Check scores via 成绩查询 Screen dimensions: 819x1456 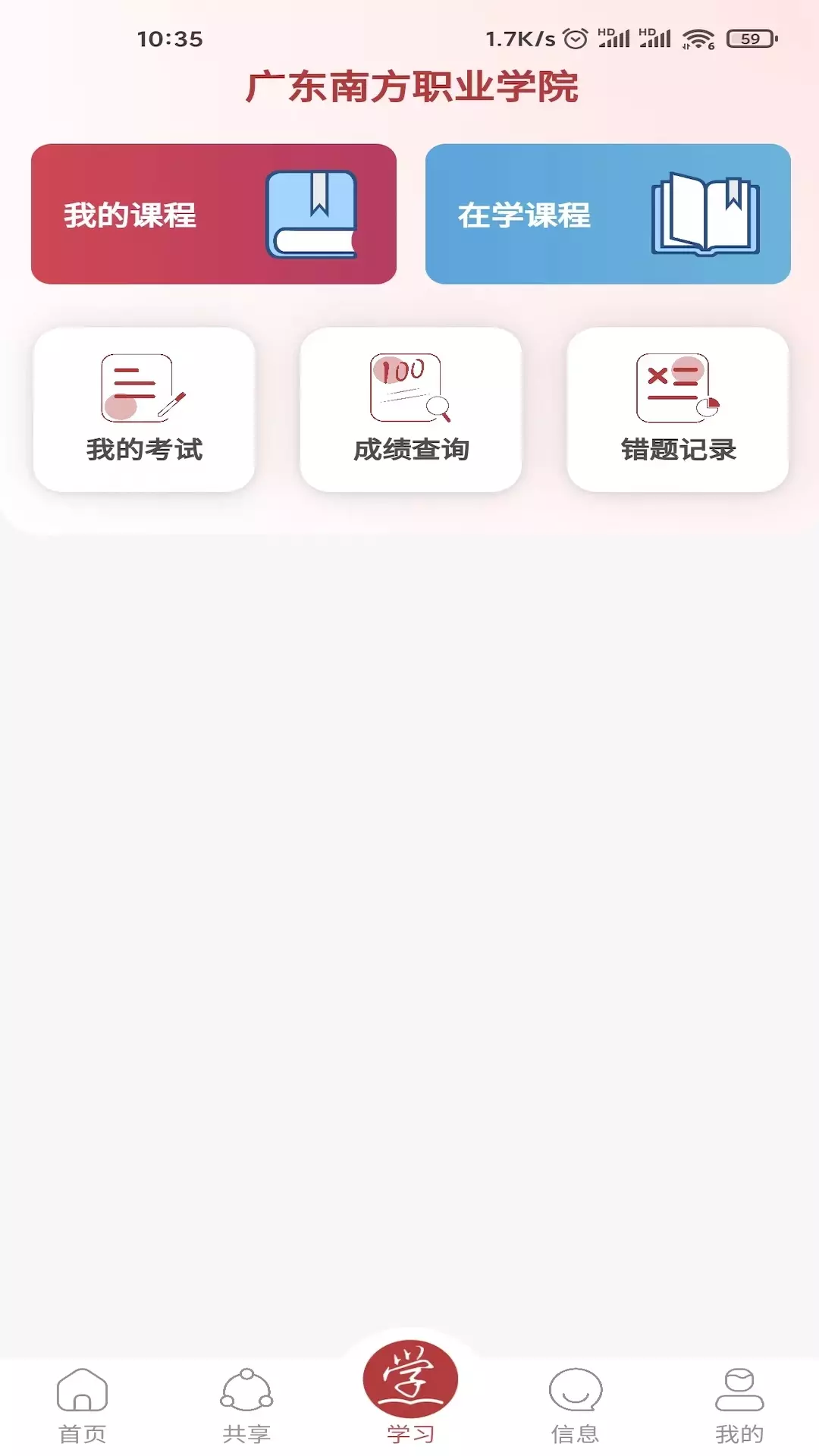411,409
